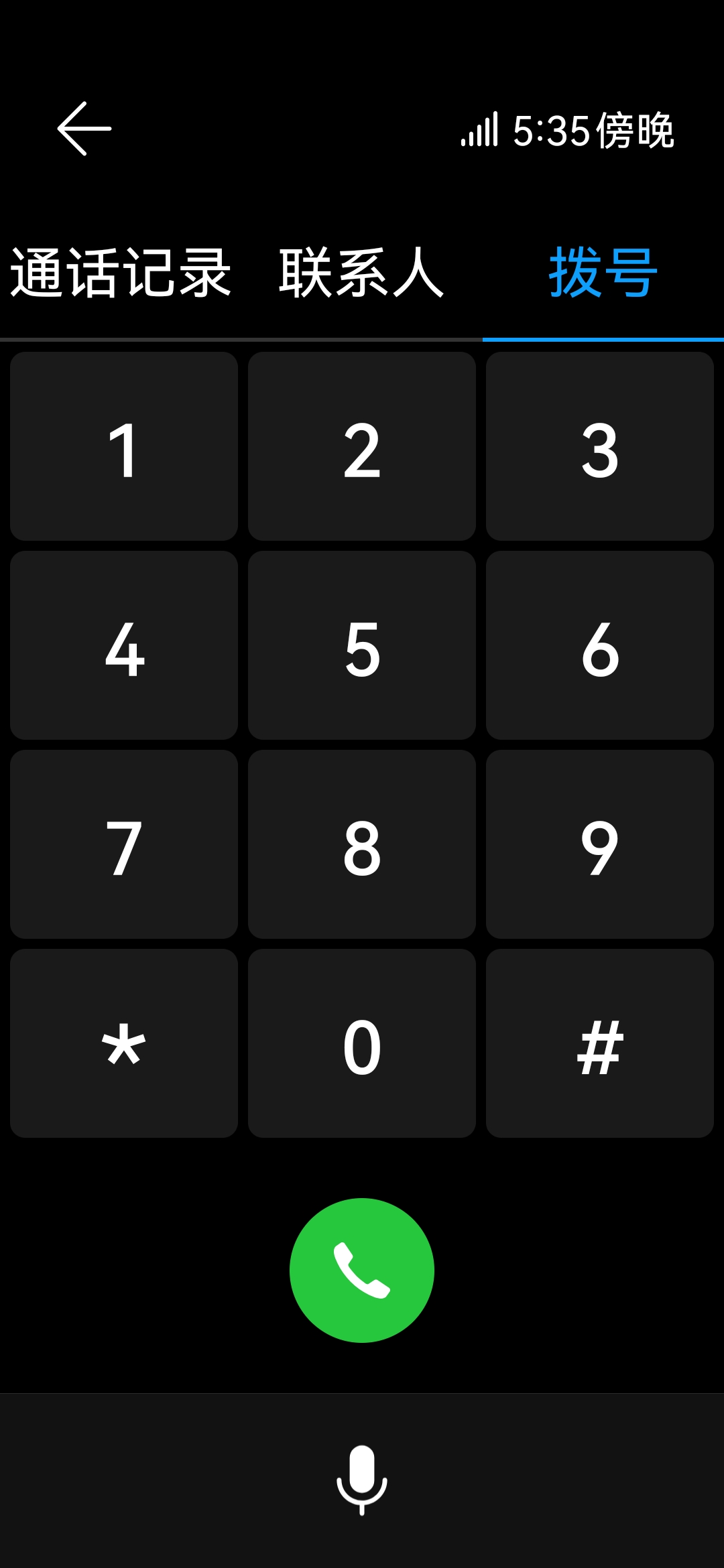Switch to the 联系人 tab
724x1568 pixels.
point(361,272)
